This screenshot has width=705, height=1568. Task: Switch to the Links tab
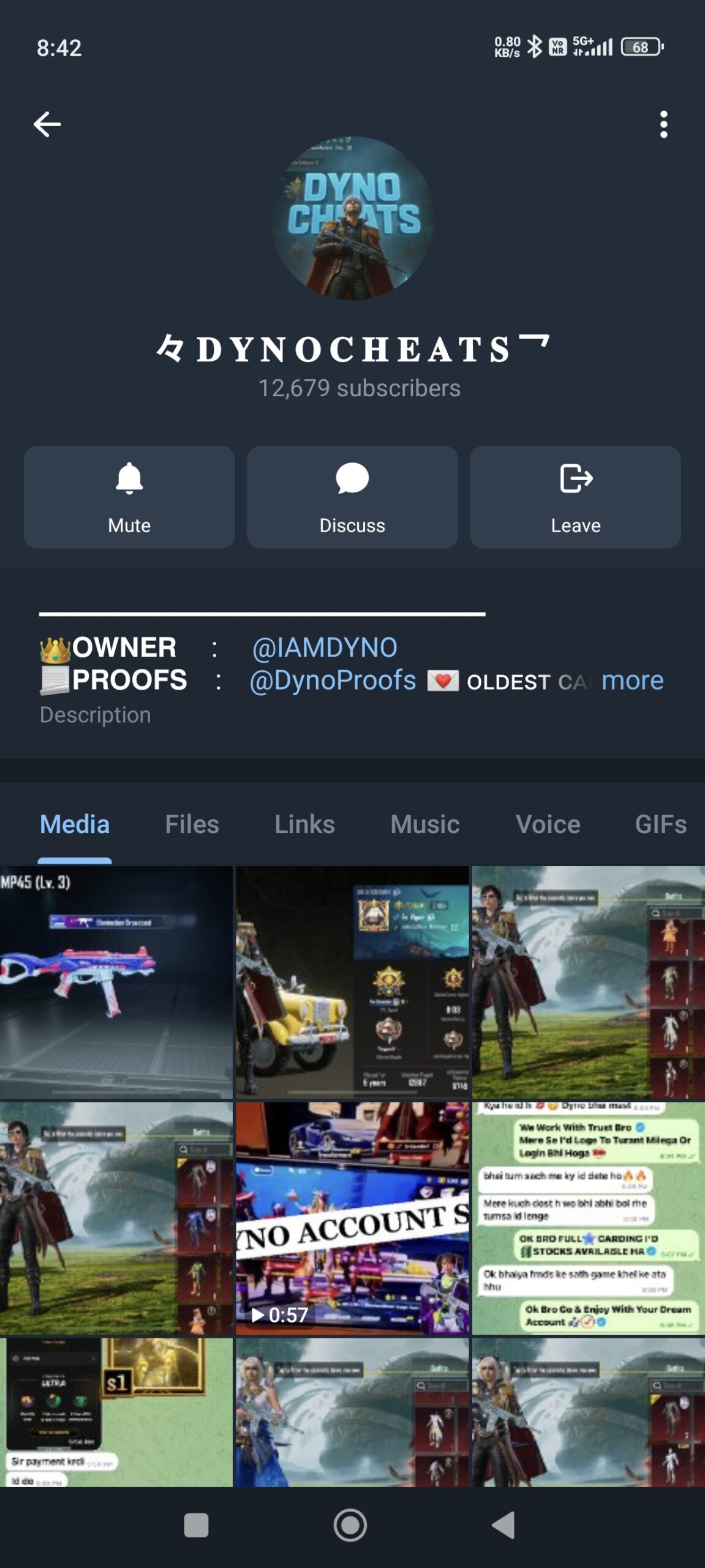(x=304, y=824)
